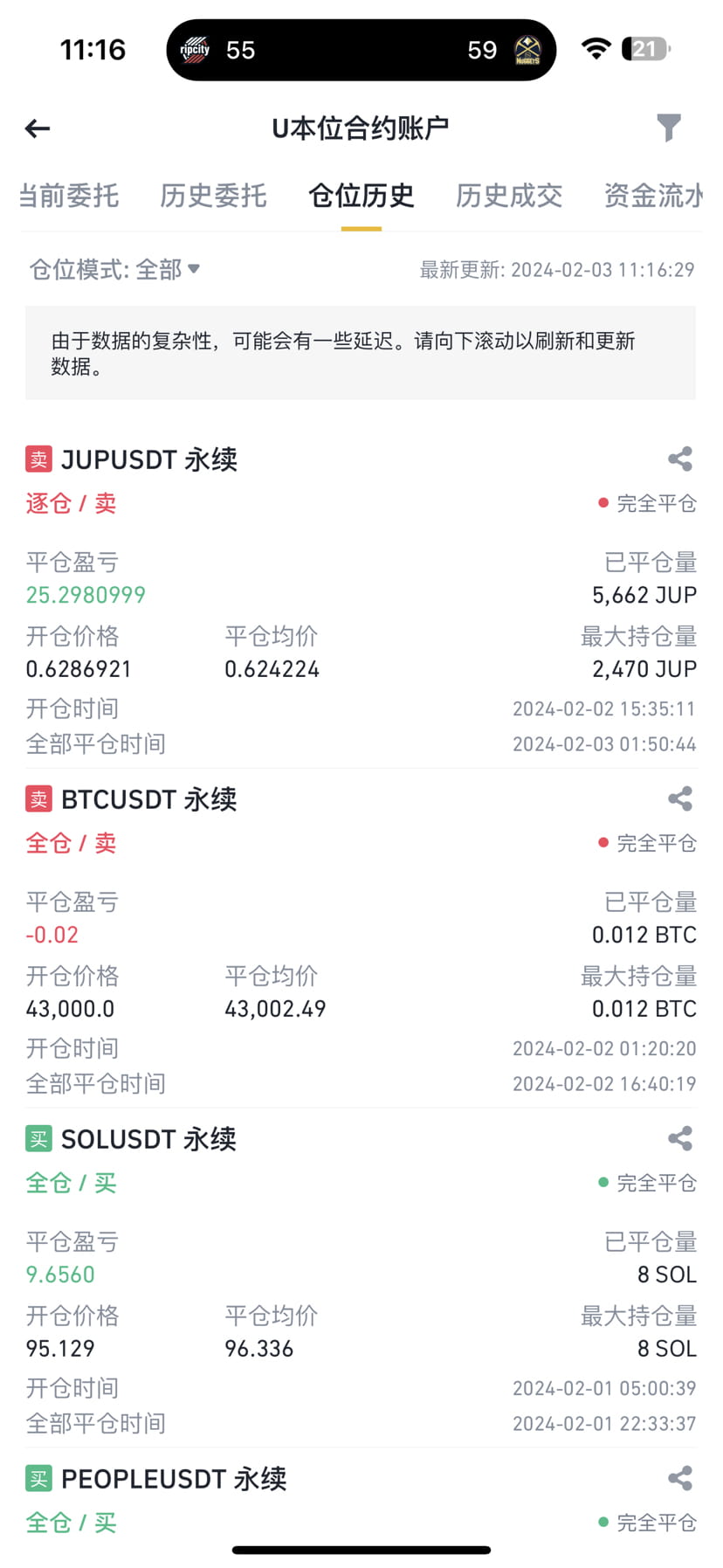Tap the battery indicator showing 21
This screenshot has width=723, height=1568.
(x=645, y=49)
